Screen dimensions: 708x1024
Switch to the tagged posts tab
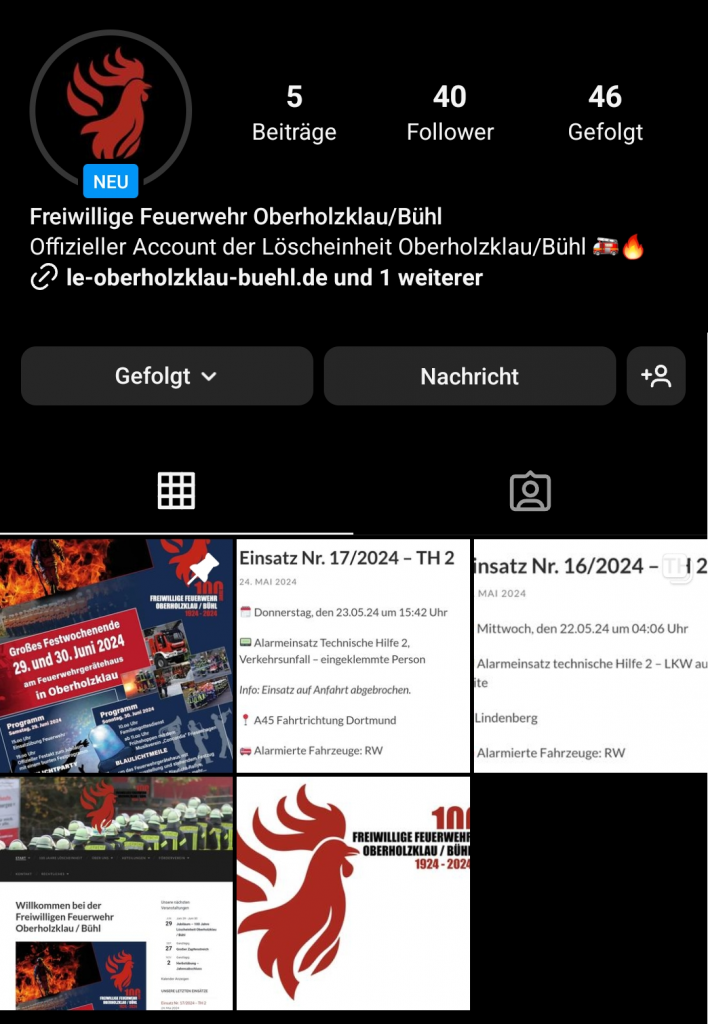[x=530, y=491]
